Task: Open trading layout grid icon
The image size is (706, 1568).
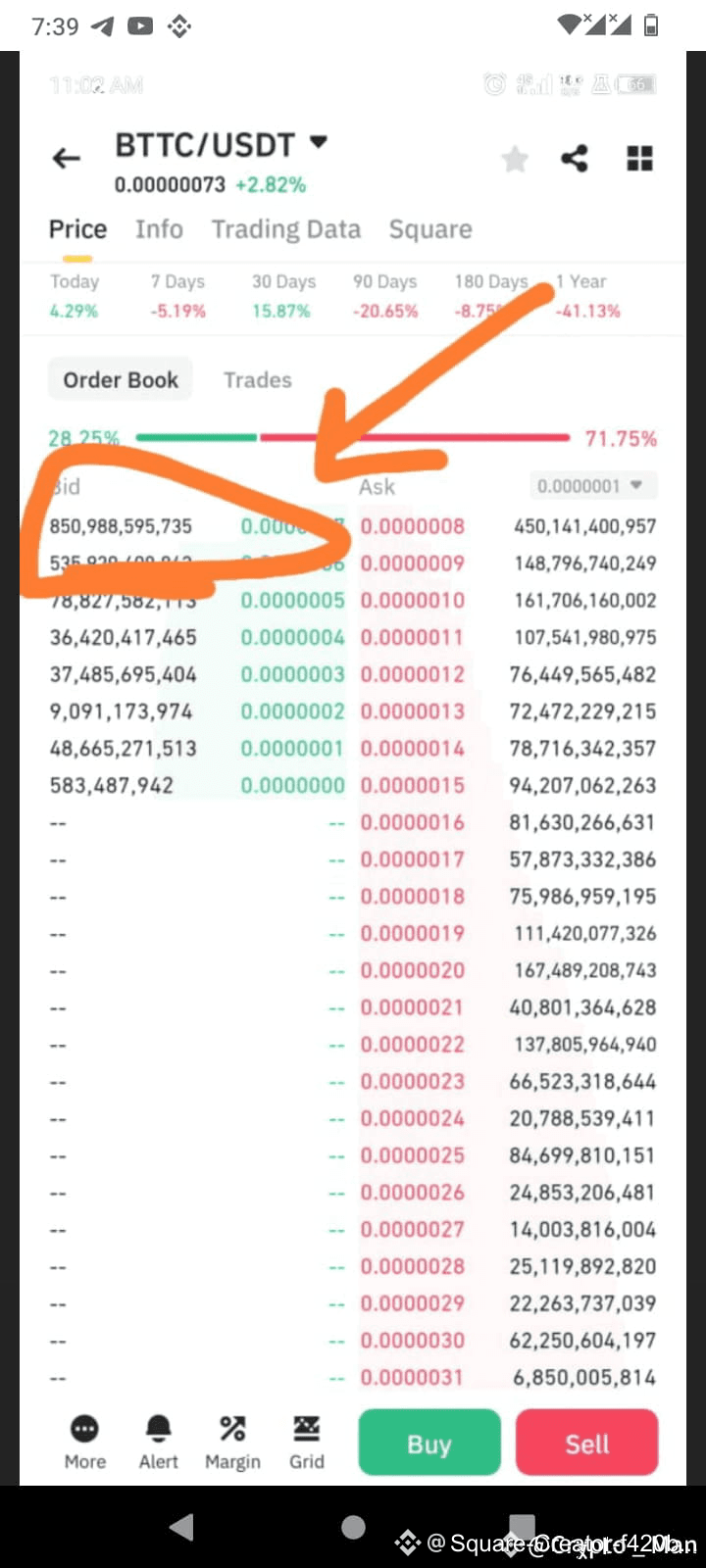Action: (639, 157)
